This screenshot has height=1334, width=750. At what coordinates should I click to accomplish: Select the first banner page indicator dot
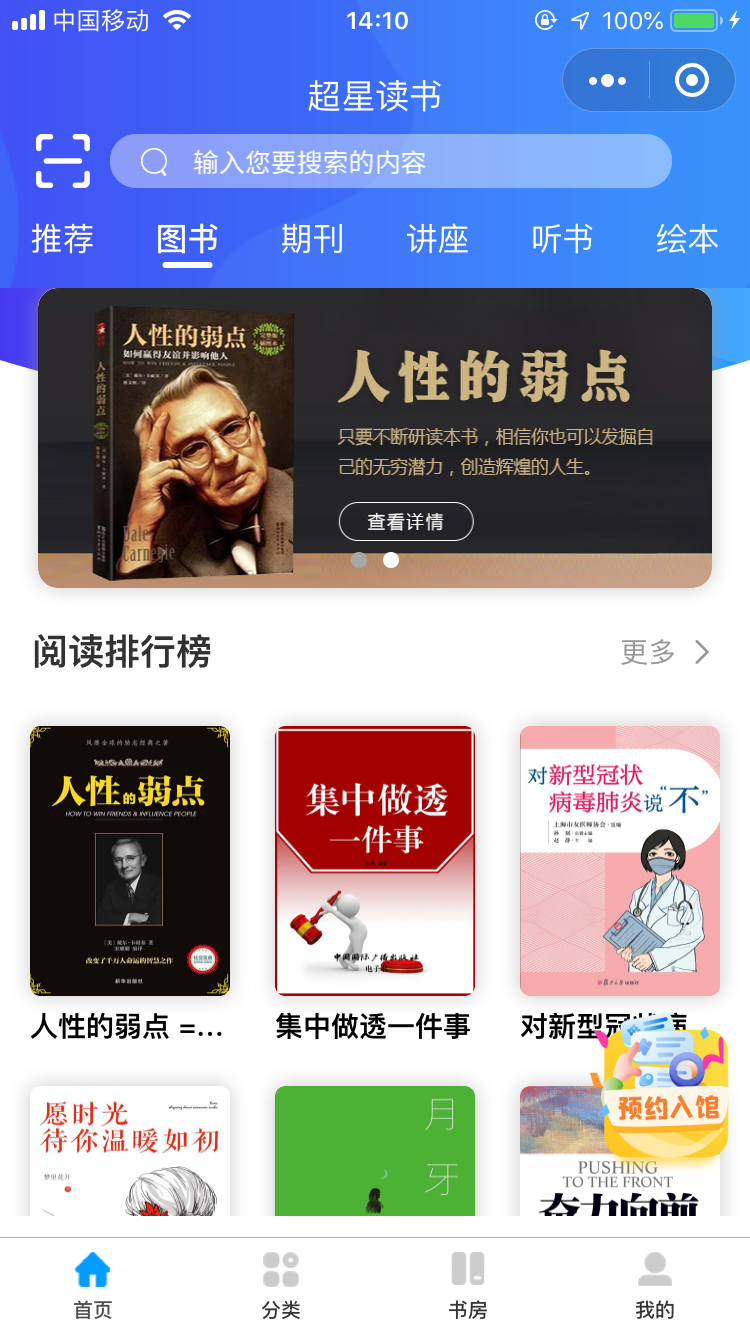359,560
